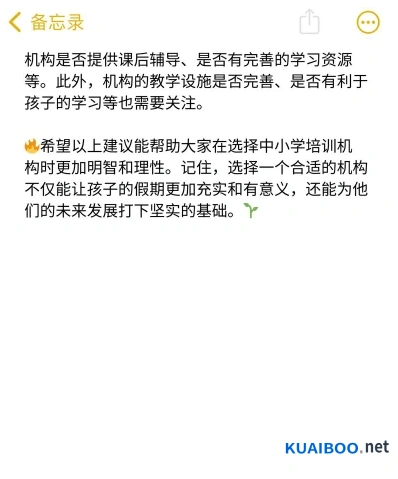Share this note

pyautogui.click(x=309, y=21)
